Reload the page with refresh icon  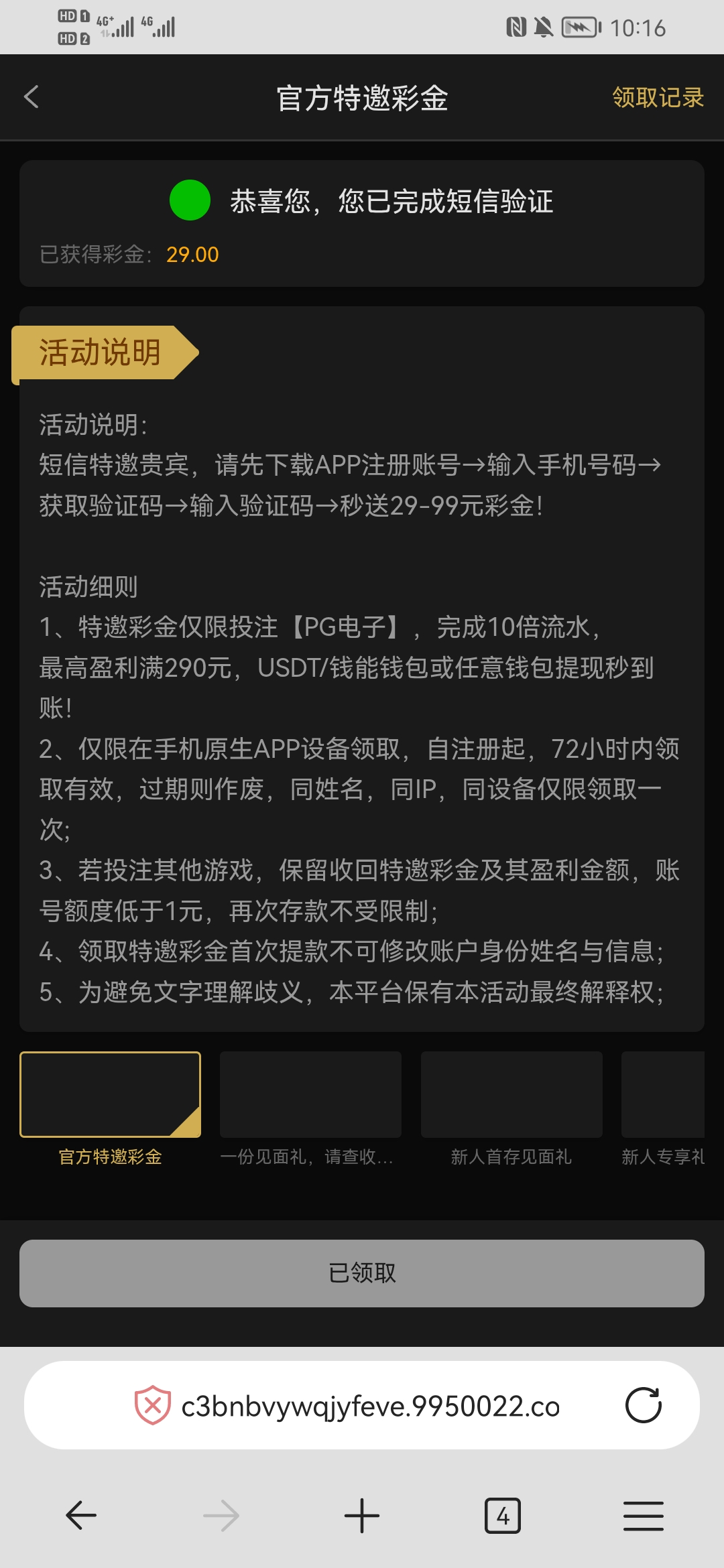(x=643, y=1405)
